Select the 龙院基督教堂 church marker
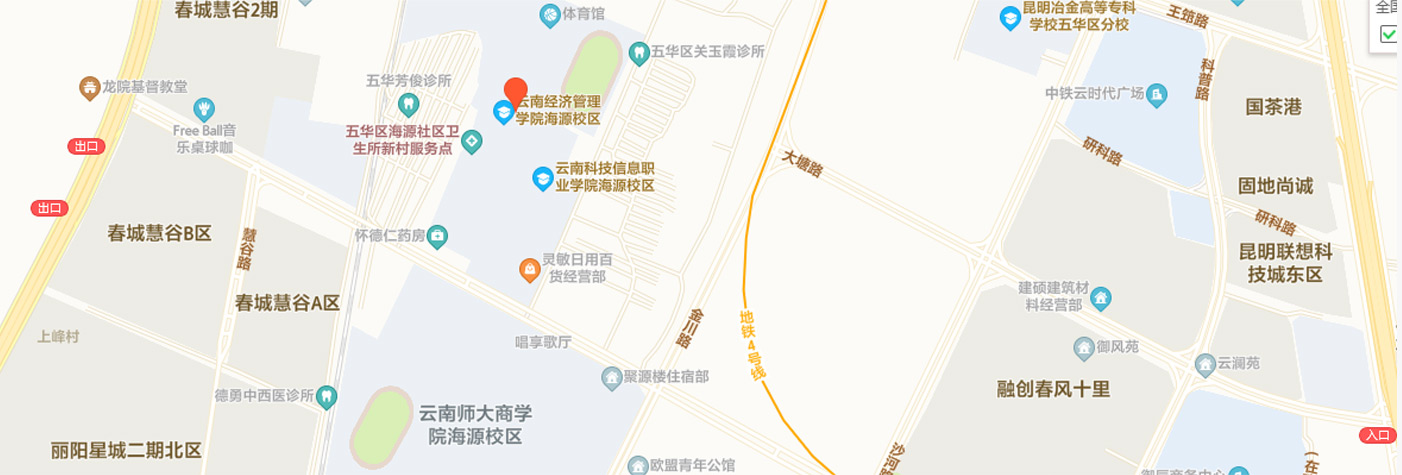The image size is (1402, 475). point(90,88)
